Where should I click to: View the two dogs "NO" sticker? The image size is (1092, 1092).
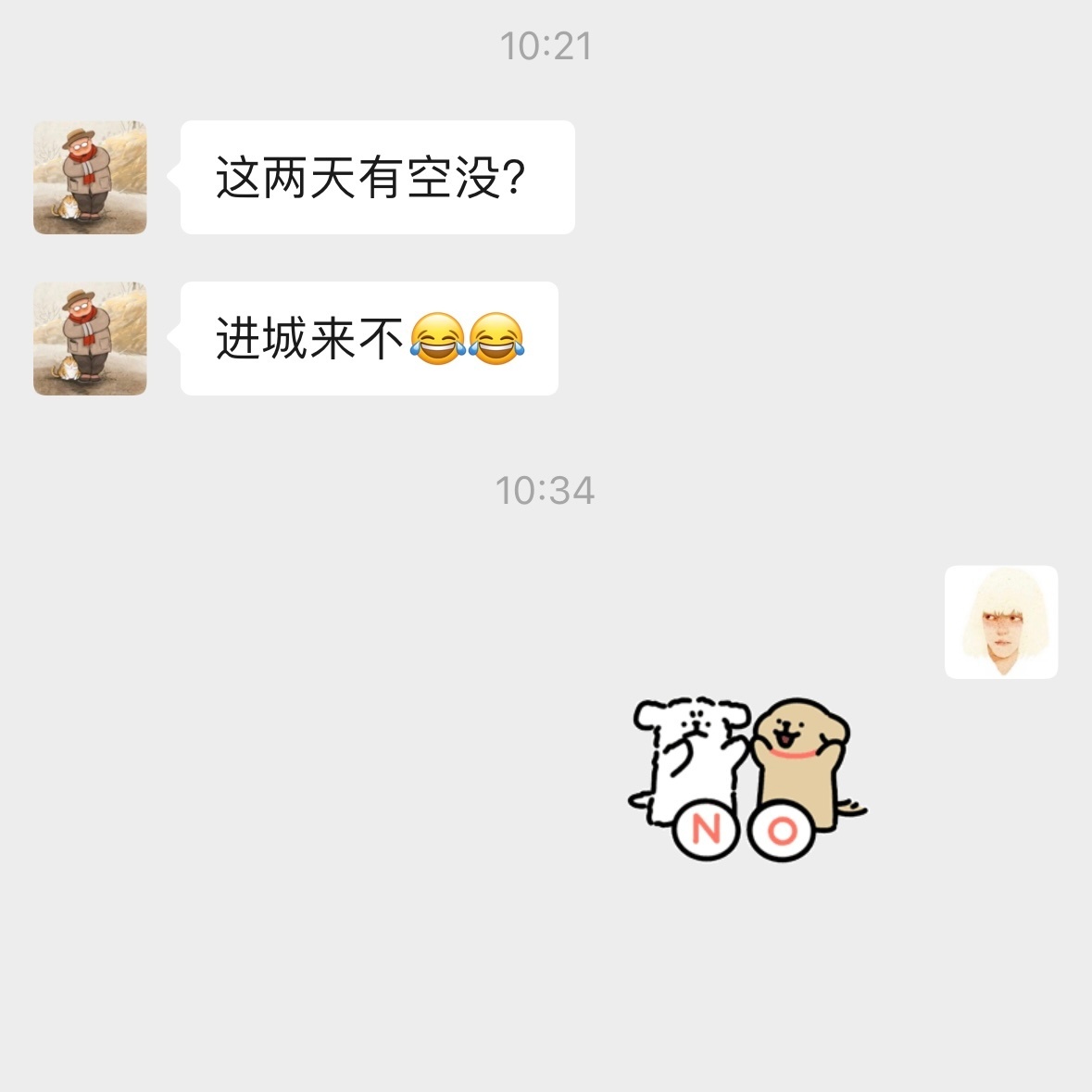point(747,778)
